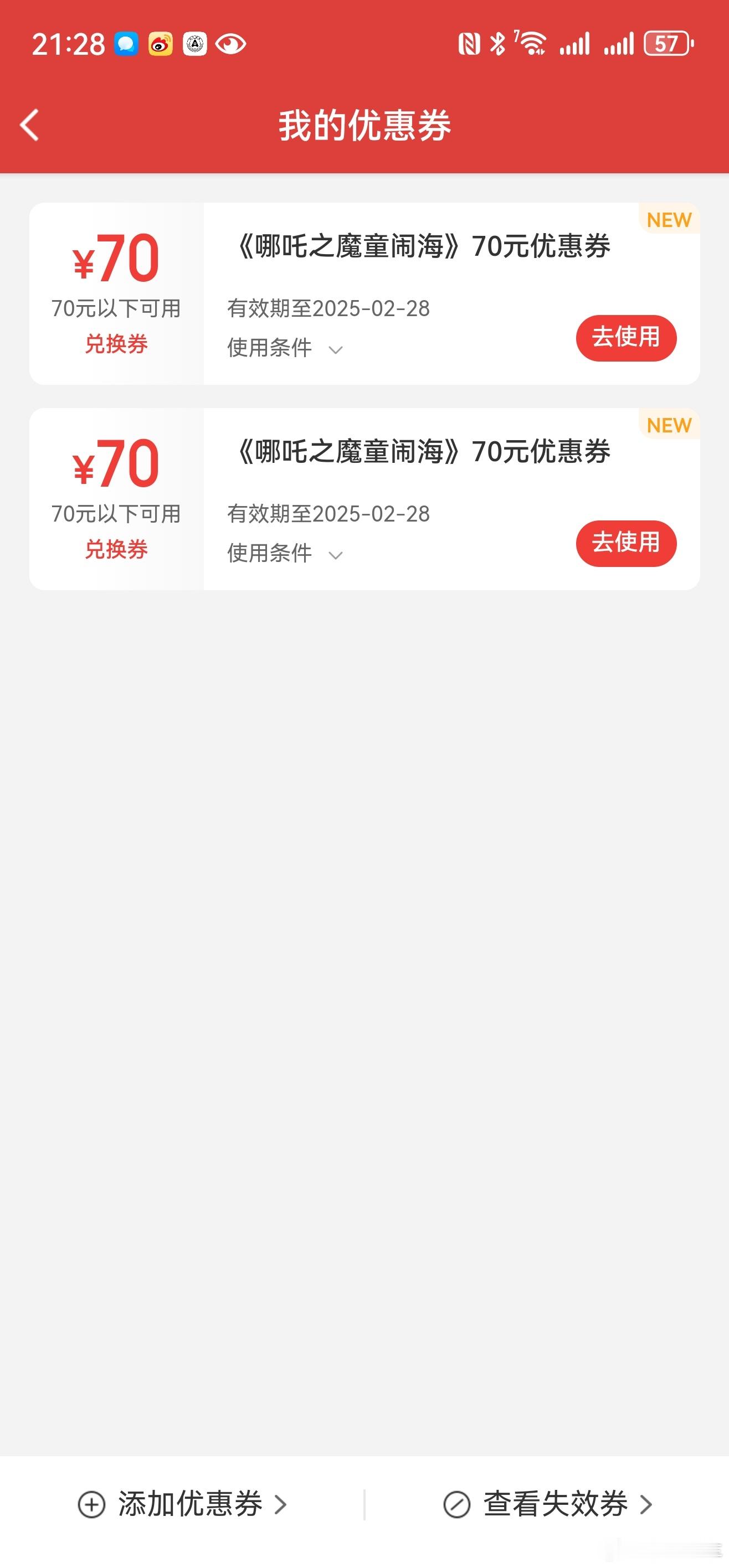Viewport: 729px width, 1568px height.
Task: Open 查看失效券 to view expired coupons
Action: coord(548,1504)
